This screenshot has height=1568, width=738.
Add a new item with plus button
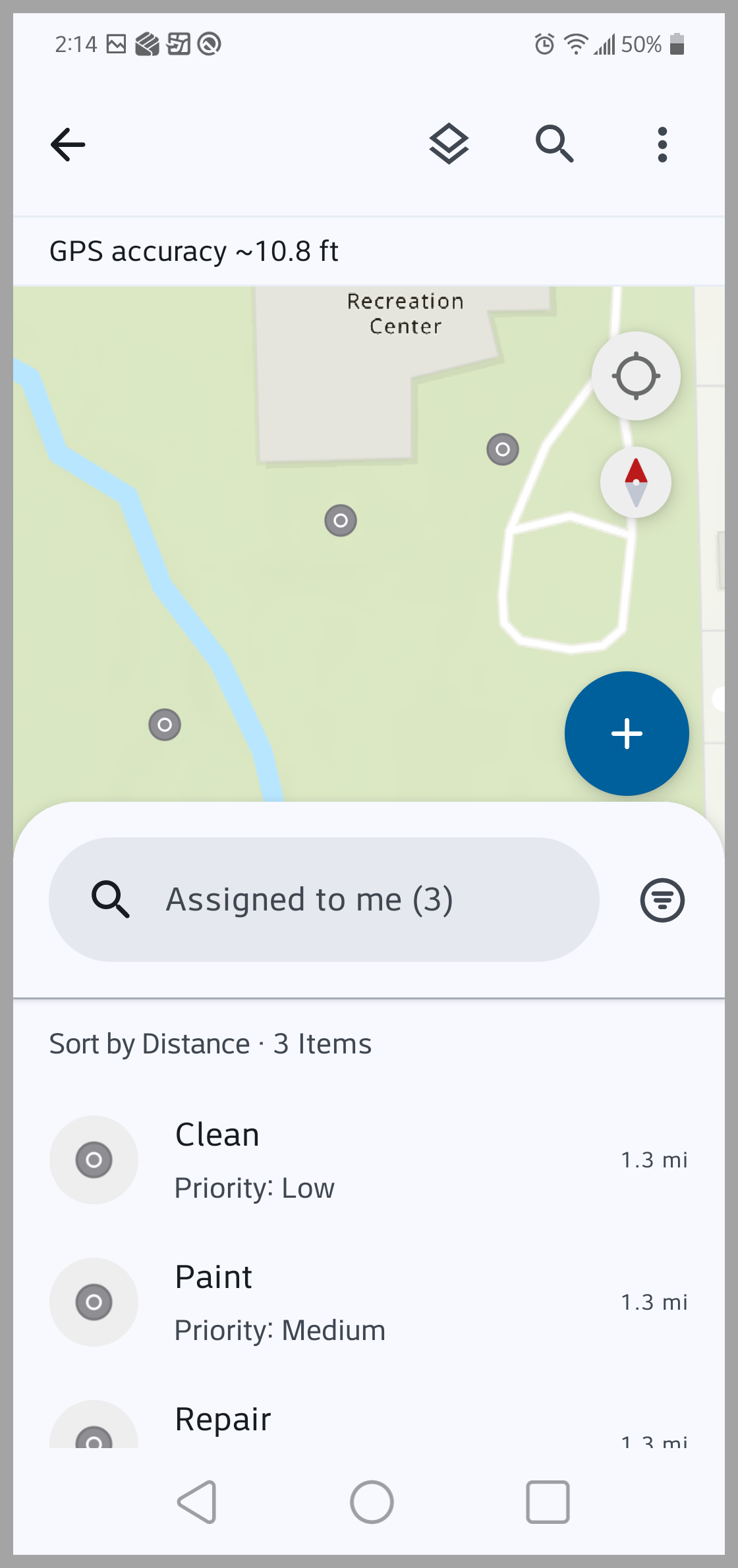tap(627, 733)
